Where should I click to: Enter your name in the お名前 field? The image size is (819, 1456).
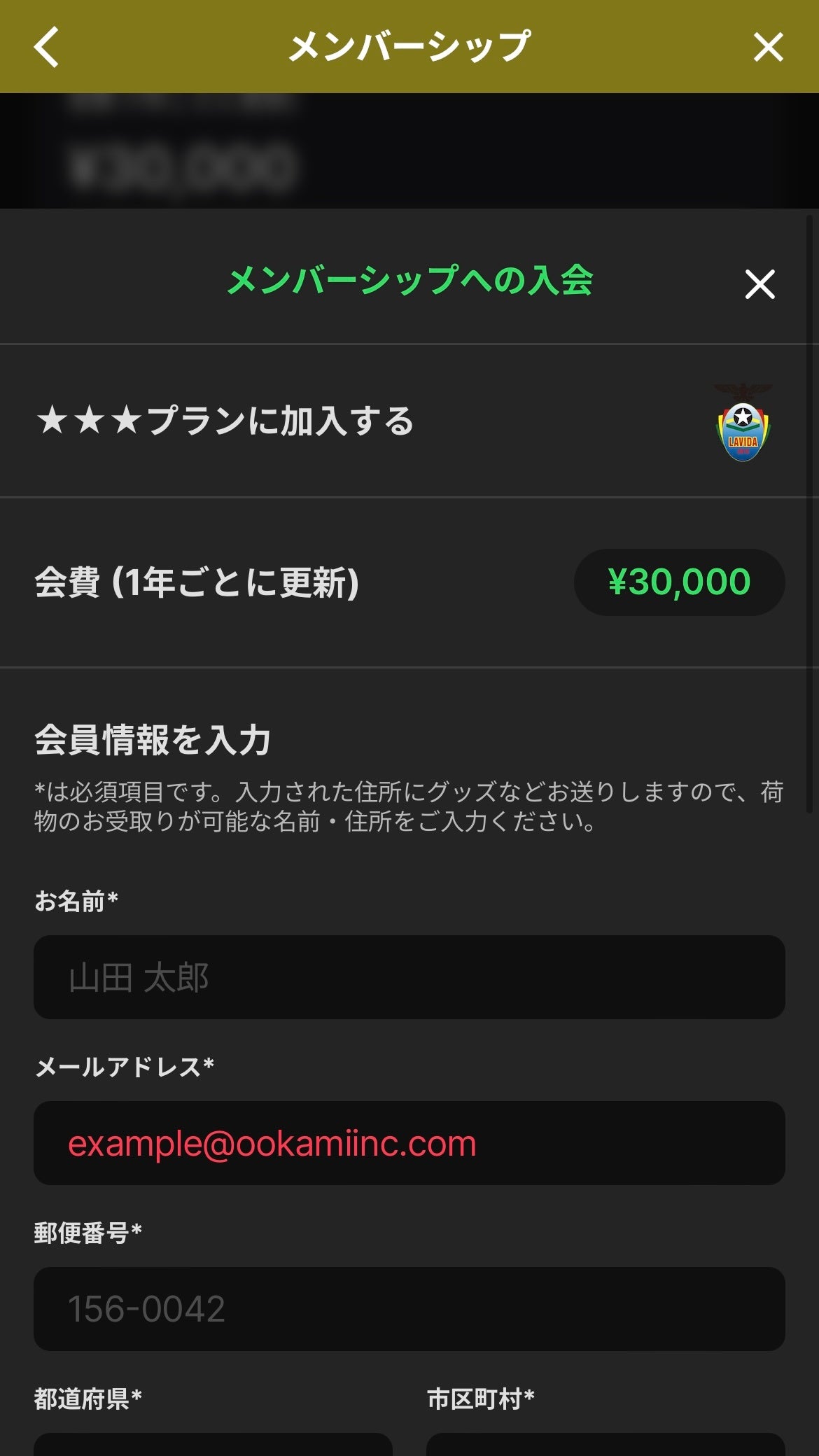pos(409,976)
